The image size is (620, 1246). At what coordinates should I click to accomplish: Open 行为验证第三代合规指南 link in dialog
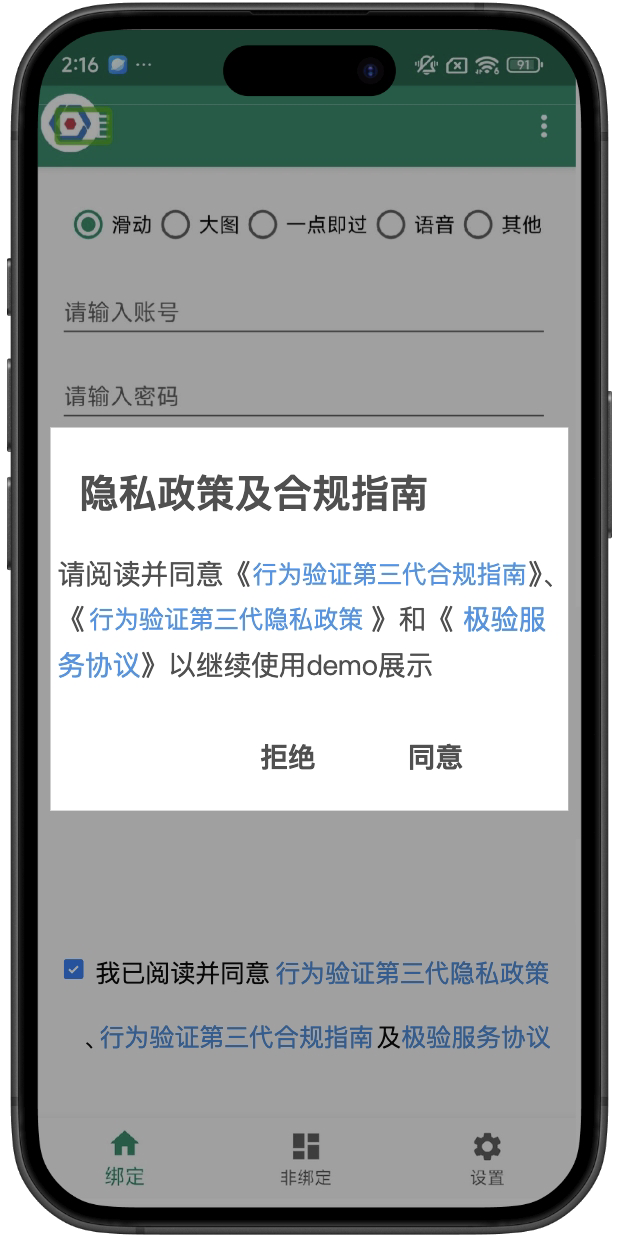(x=389, y=575)
